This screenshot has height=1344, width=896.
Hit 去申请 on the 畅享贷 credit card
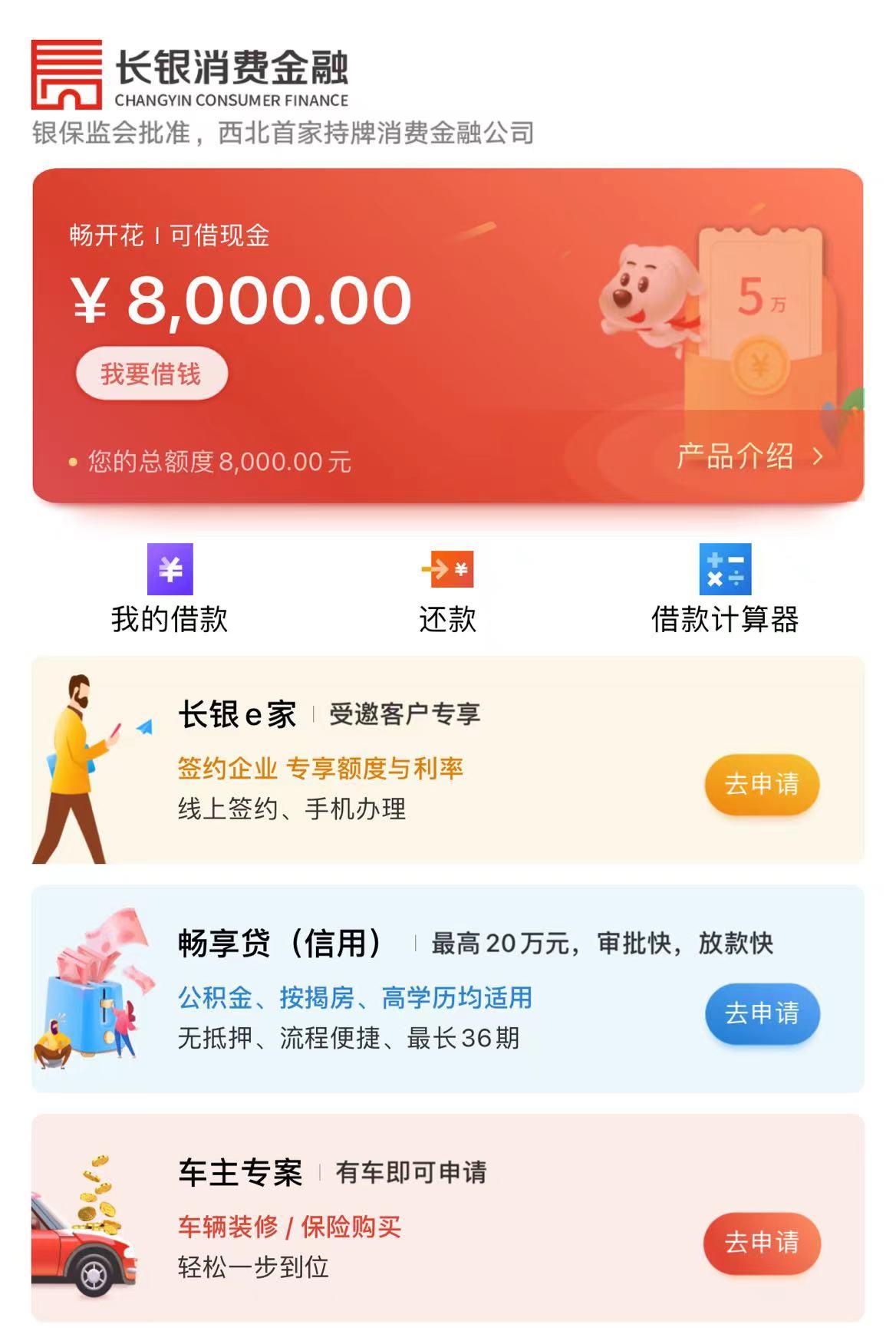tap(761, 1013)
